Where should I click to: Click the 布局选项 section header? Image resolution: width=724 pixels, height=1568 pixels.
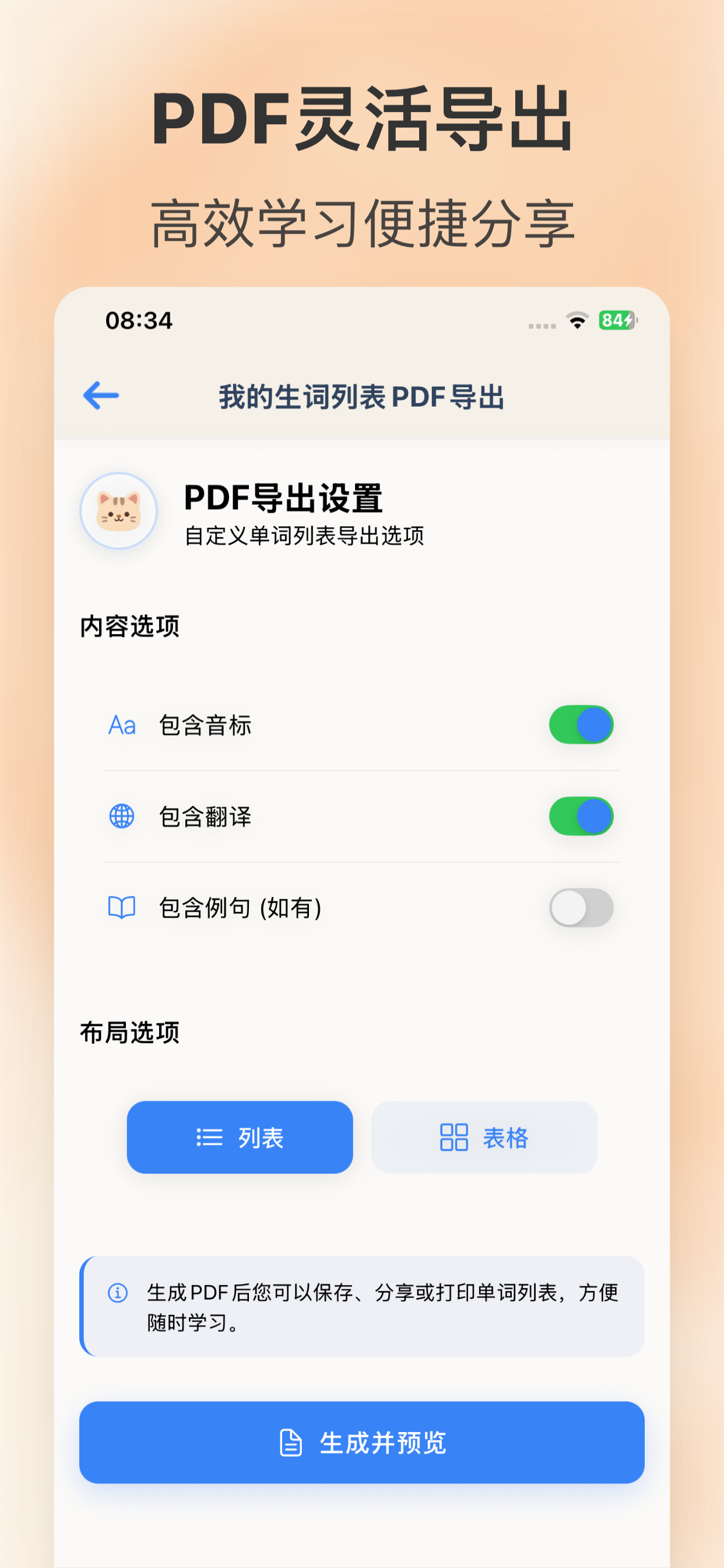129,1032
